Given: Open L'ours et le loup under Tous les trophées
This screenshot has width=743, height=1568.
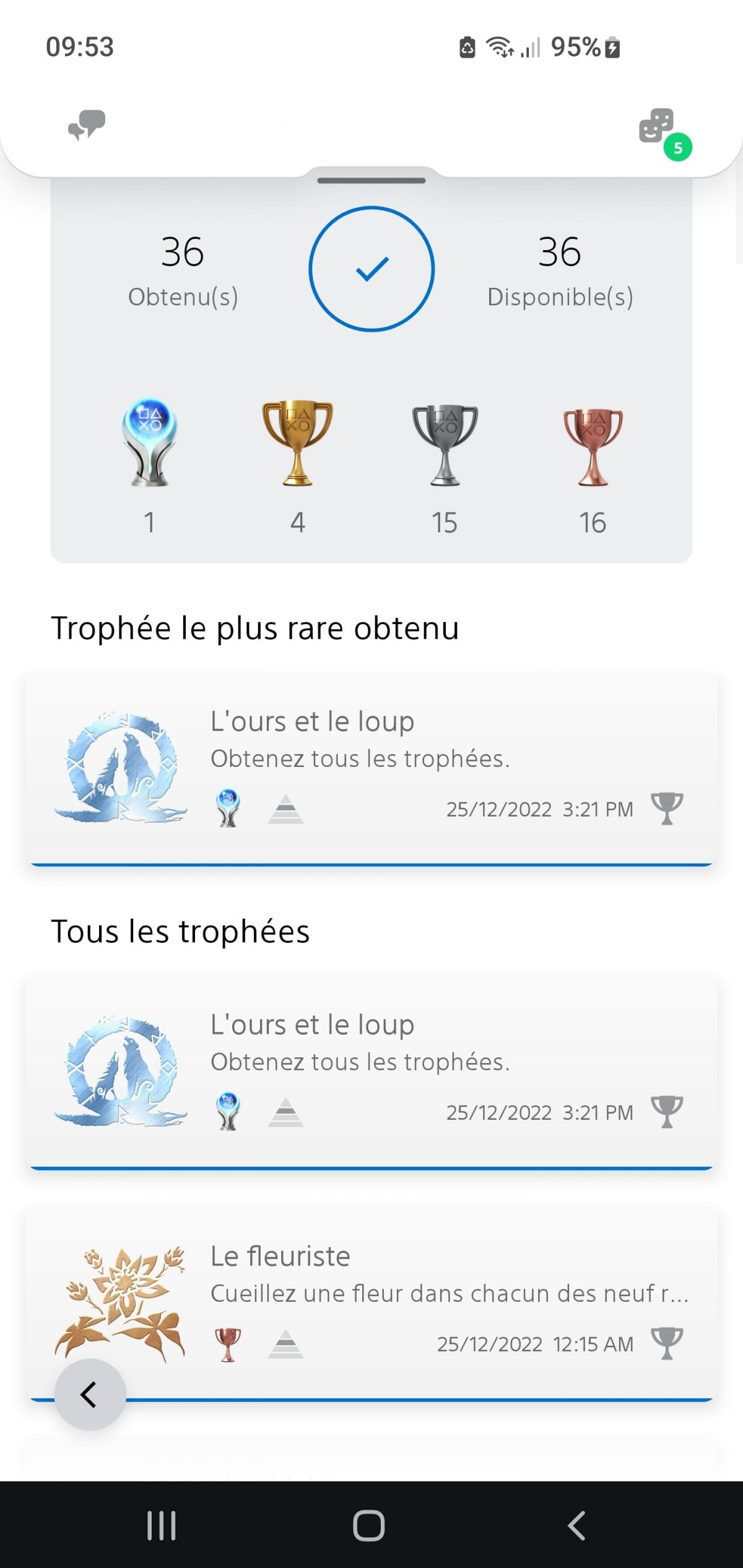Looking at the screenshot, I should pyautogui.click(x=371, y=1071).
